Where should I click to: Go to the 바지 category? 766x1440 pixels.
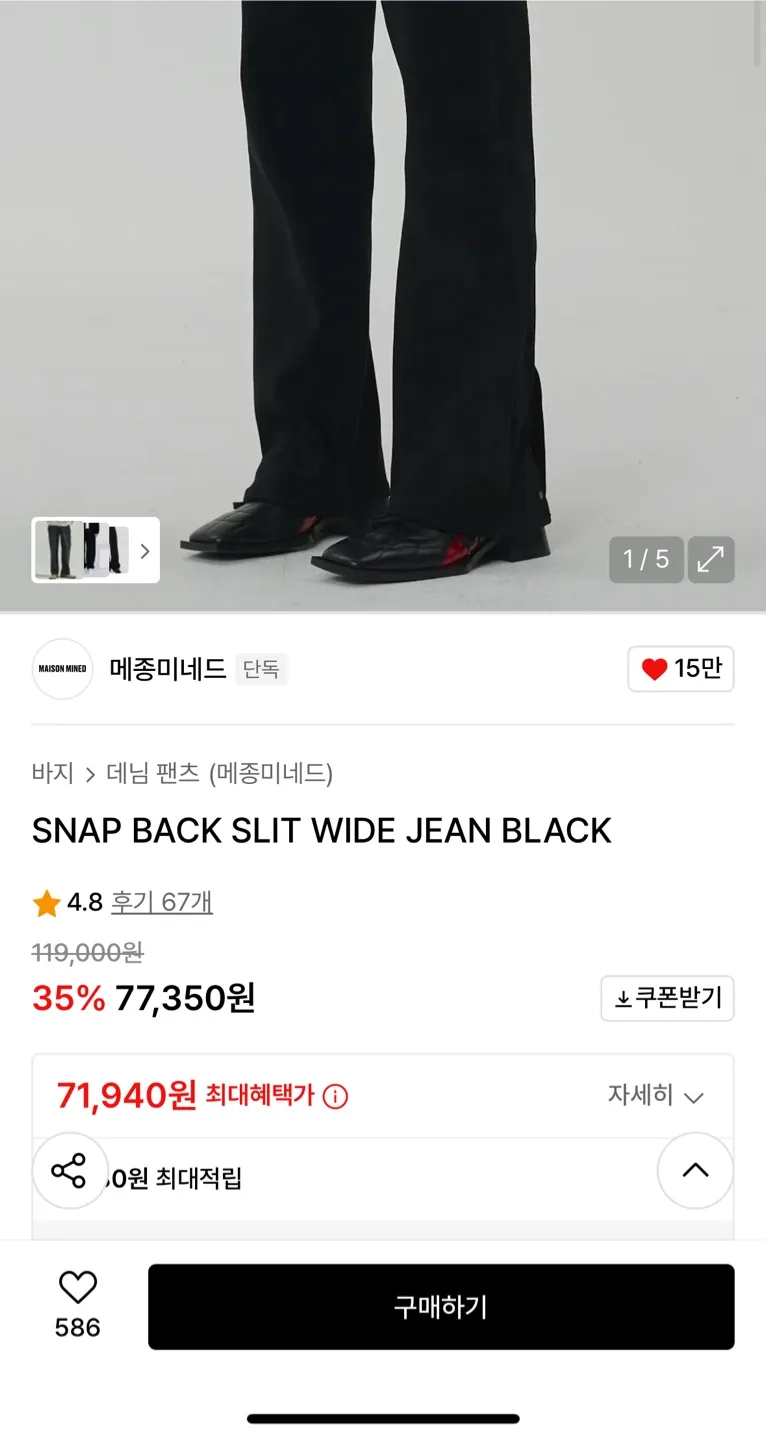tap(53, 773)
